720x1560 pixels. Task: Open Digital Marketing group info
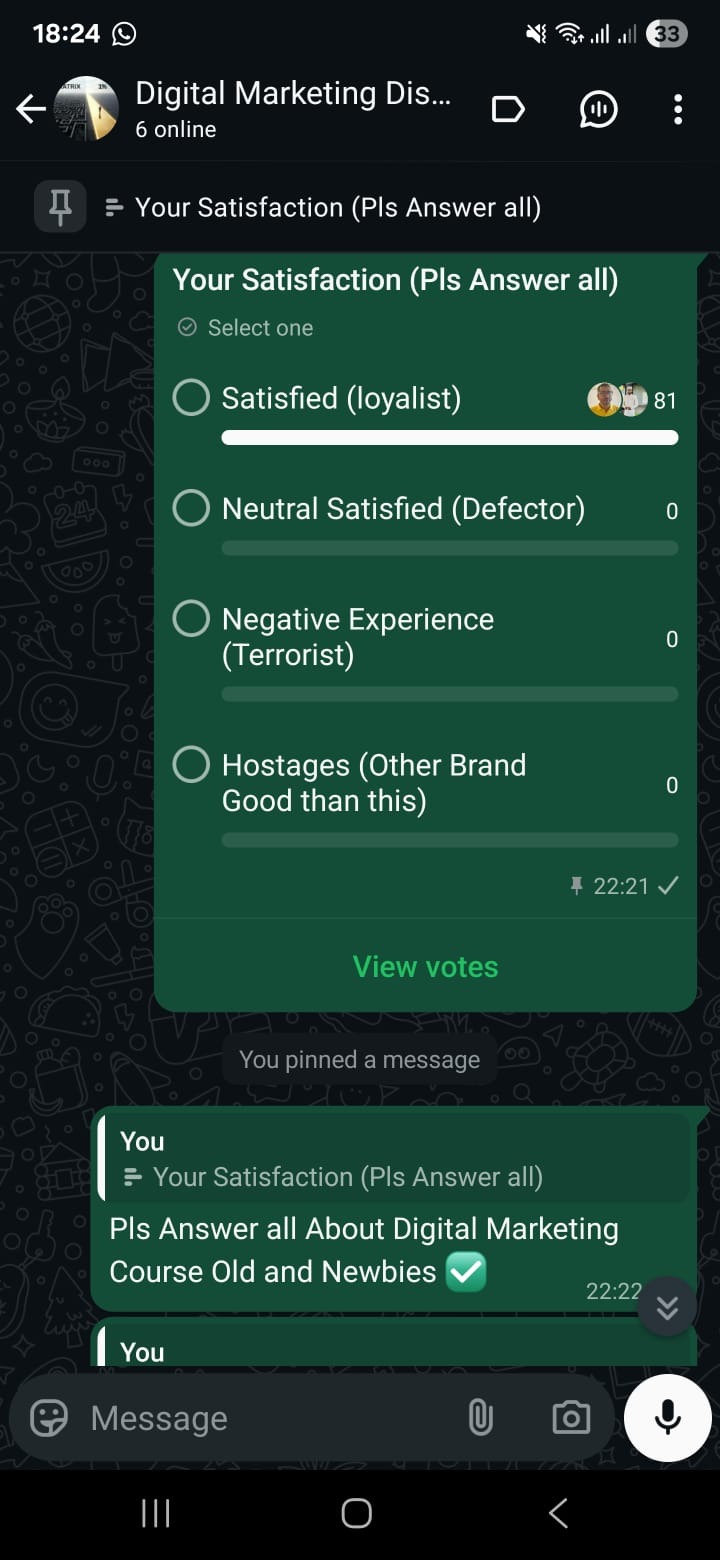point(292,109)
